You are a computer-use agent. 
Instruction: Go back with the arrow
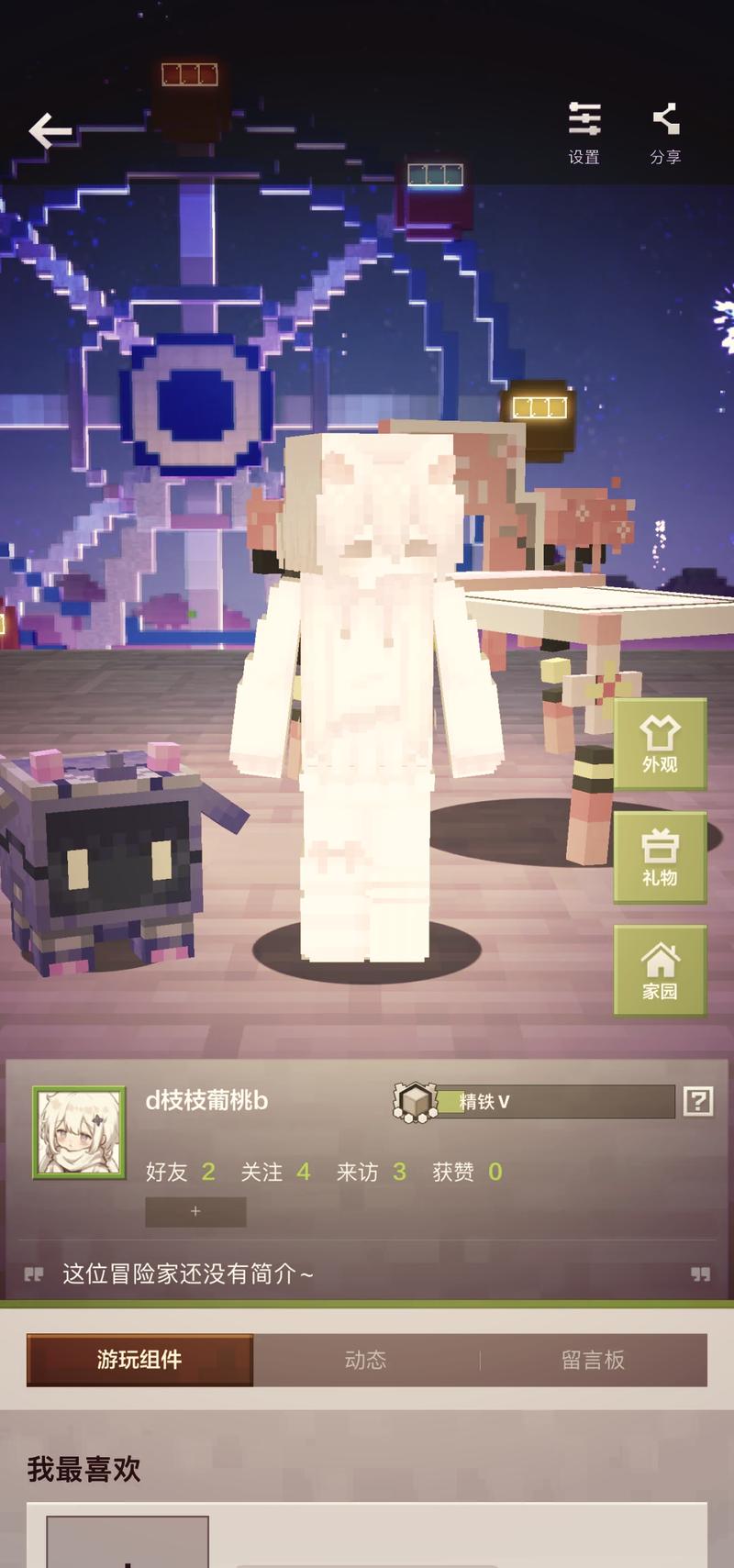(x=50, y=131)
